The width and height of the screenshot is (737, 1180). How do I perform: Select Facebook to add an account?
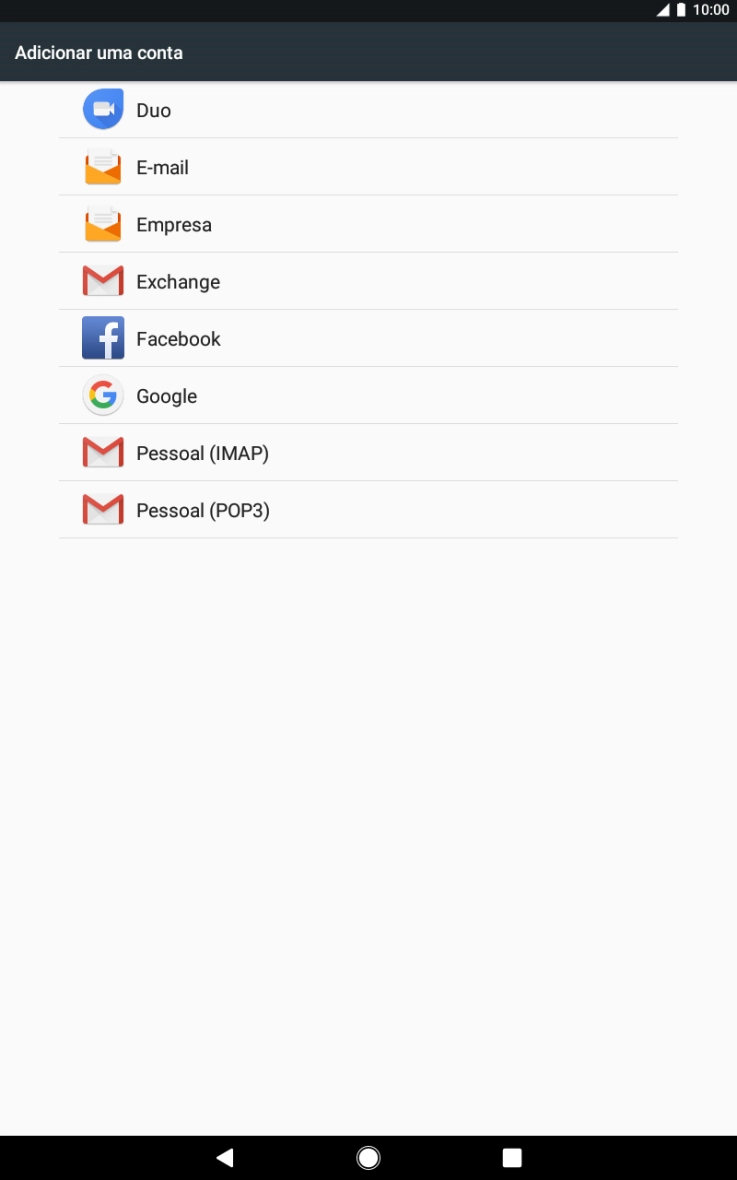click(178, 339)
